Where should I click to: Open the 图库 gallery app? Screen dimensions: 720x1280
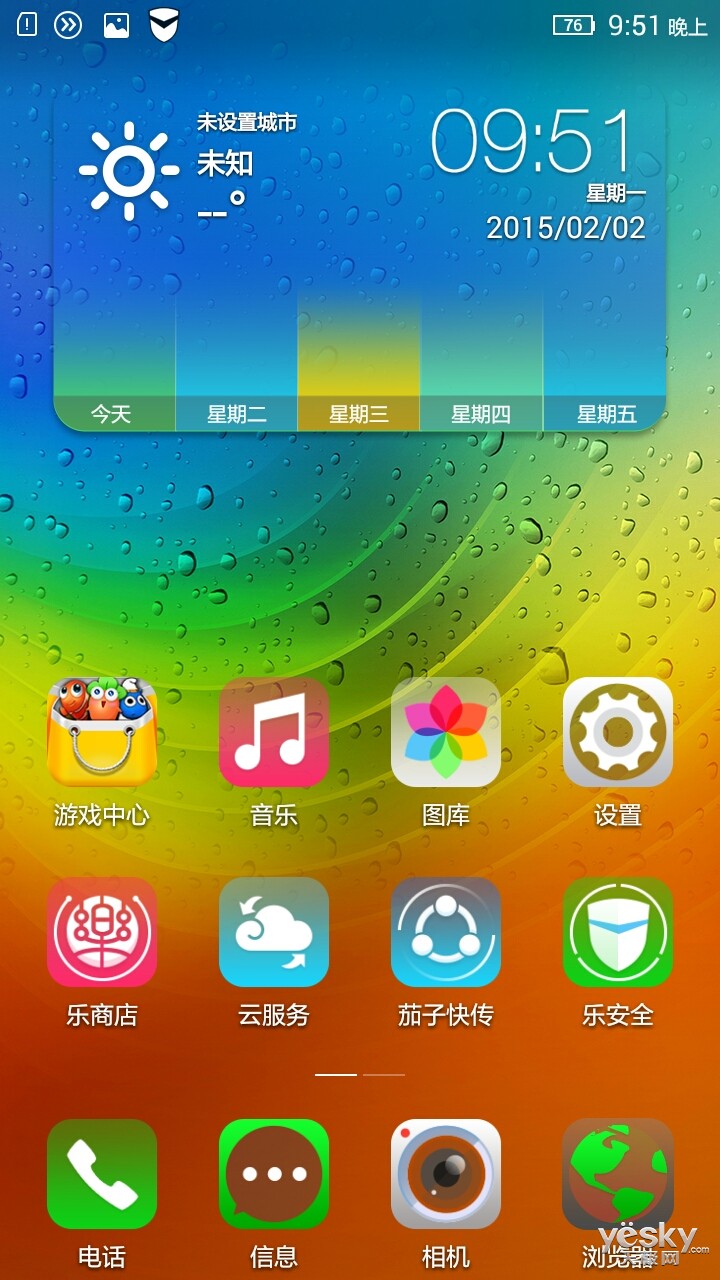pyautogui.click(x=446, y=733)
